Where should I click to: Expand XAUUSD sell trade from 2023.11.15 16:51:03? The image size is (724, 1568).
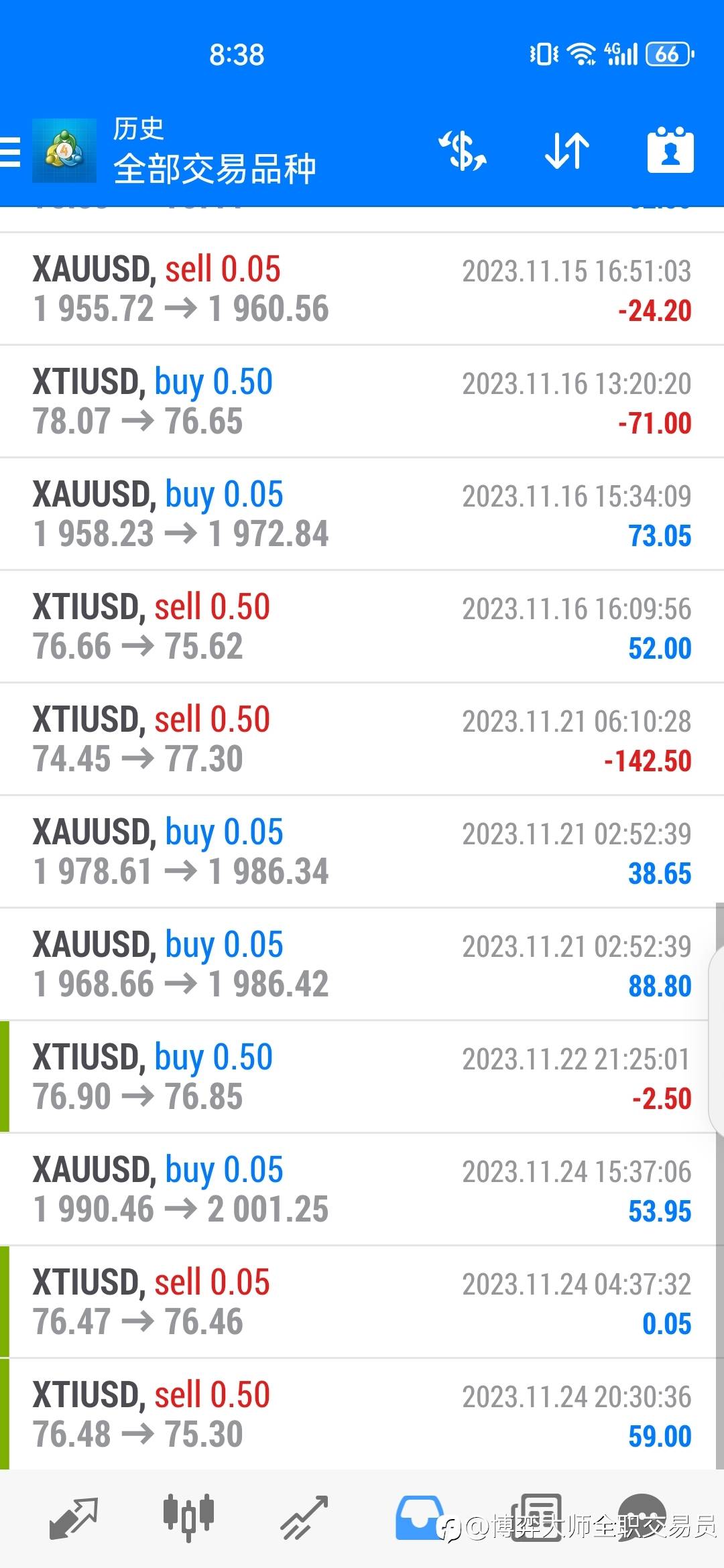362,289
